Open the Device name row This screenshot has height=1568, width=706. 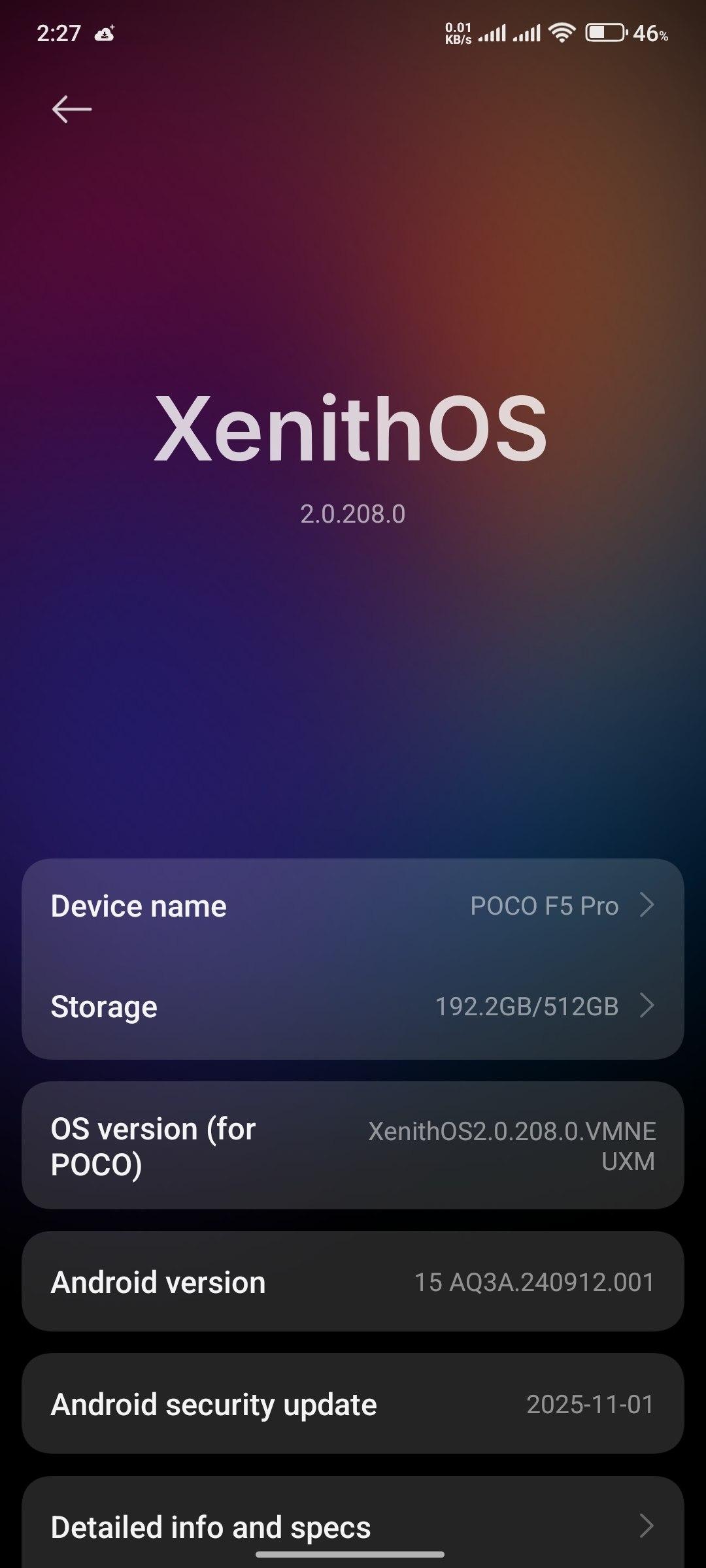[353, 906]
